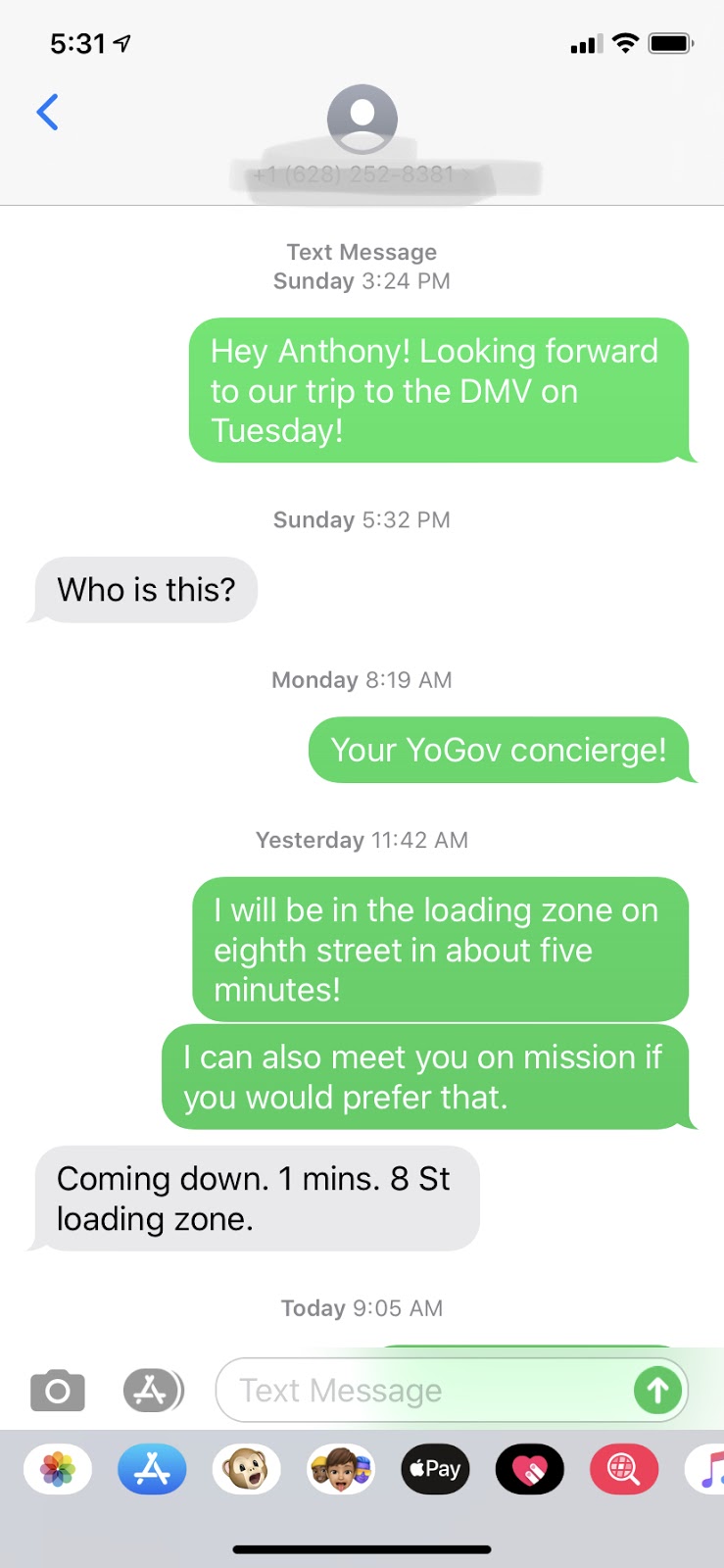Open the App Store in the app strip
724x1568 pixels.
click(152, 1469)
